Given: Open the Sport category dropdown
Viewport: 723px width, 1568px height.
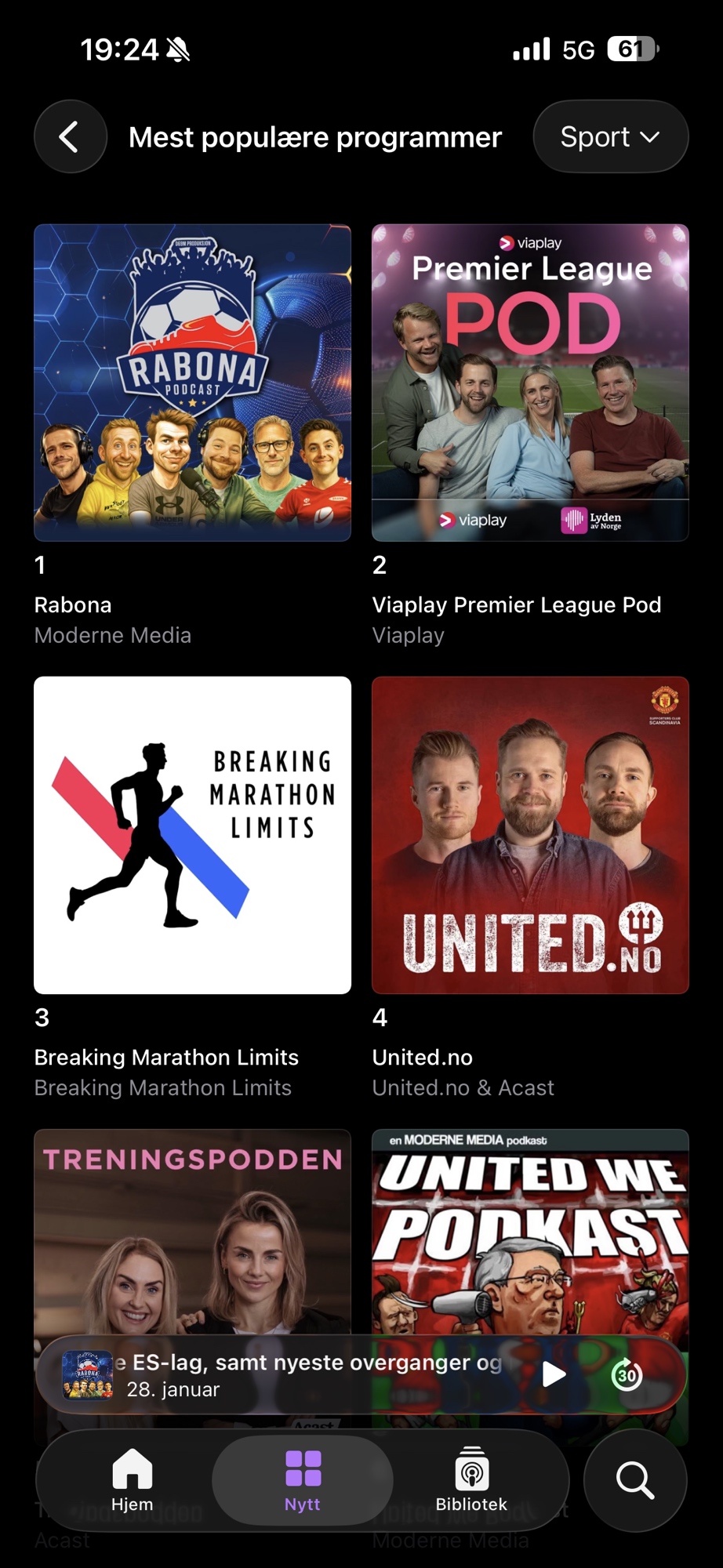Looking at the screenshot, I should [610, 136].
